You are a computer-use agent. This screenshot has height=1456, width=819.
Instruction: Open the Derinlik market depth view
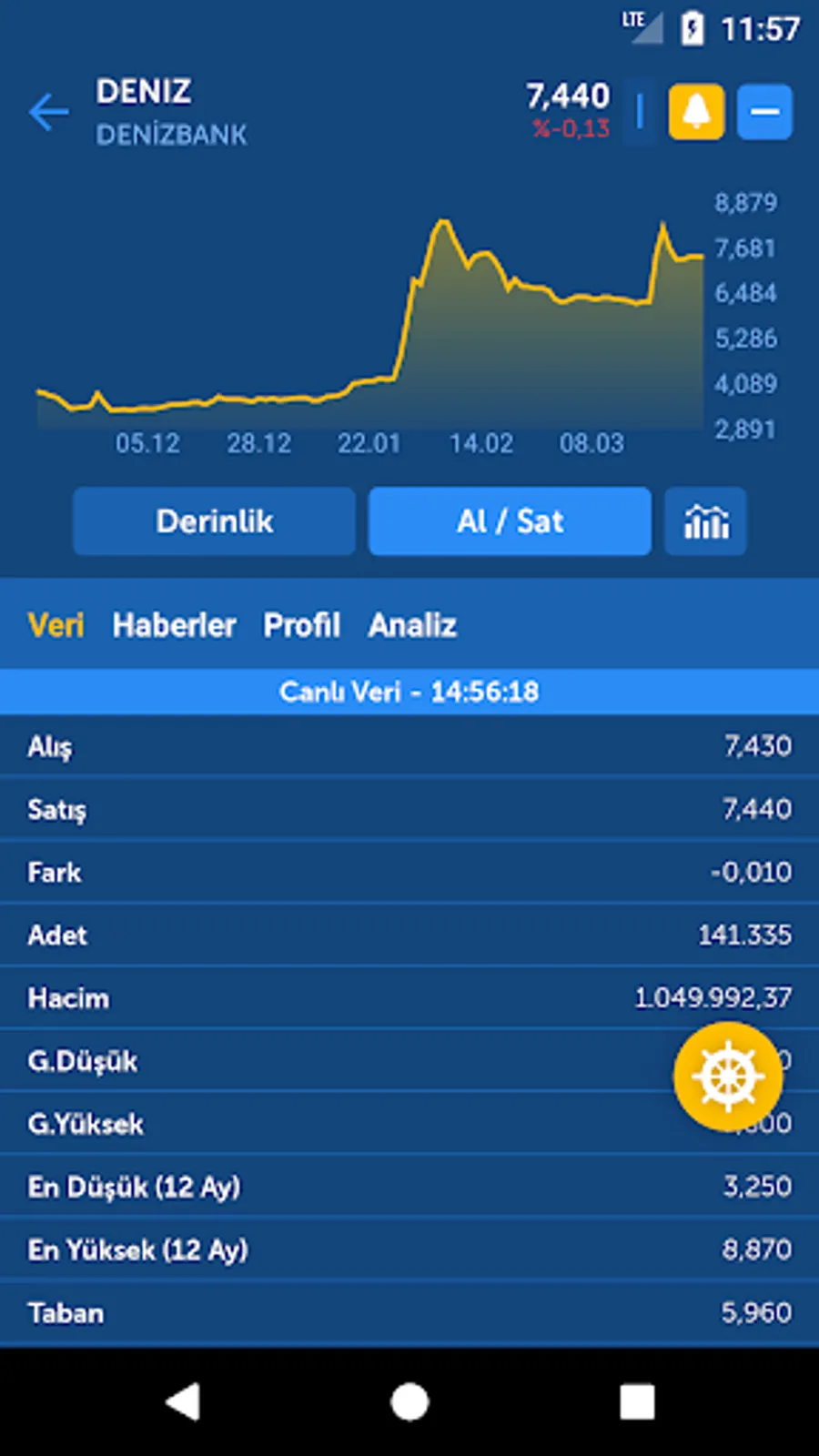coord(214,521)
